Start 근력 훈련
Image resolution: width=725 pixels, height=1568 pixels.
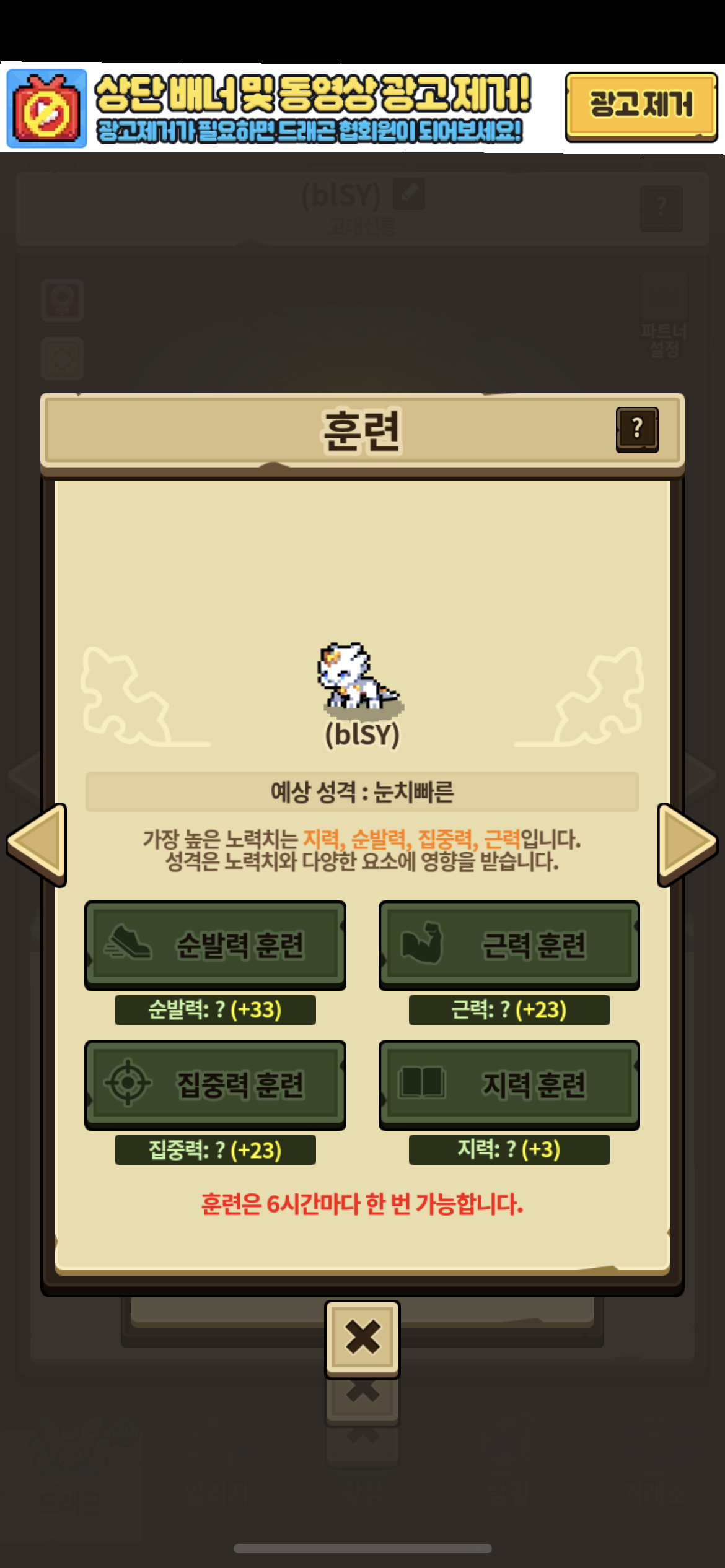(x=509, y=944)
